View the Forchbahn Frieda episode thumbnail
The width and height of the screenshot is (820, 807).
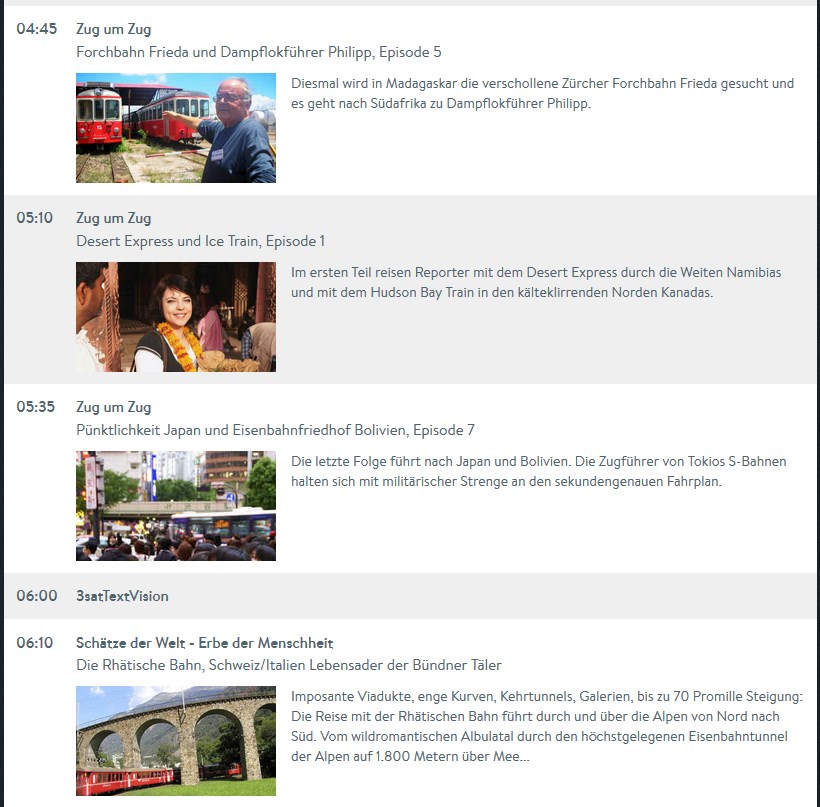click(176, 128)
